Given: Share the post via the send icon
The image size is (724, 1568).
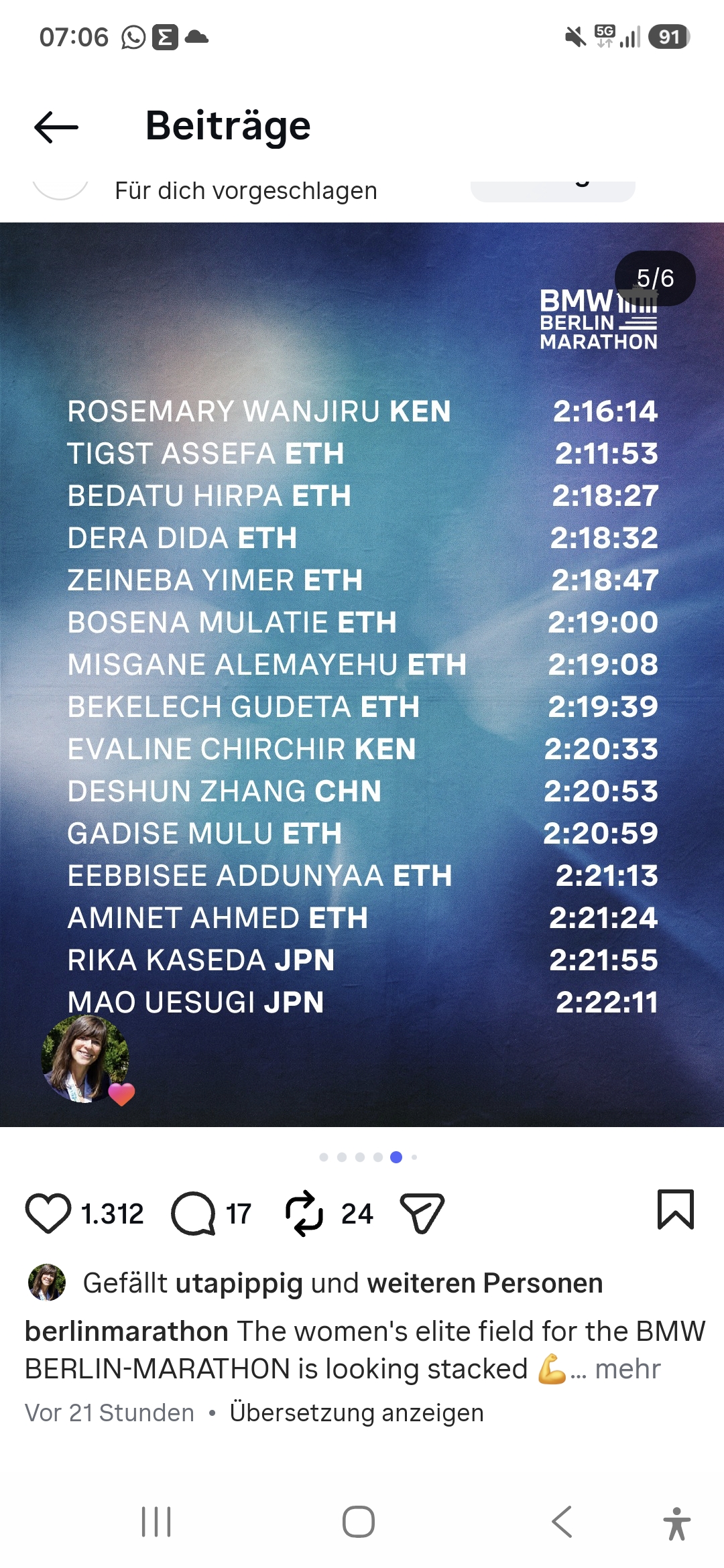Looking at the screenshot, I should point(422,1213).
